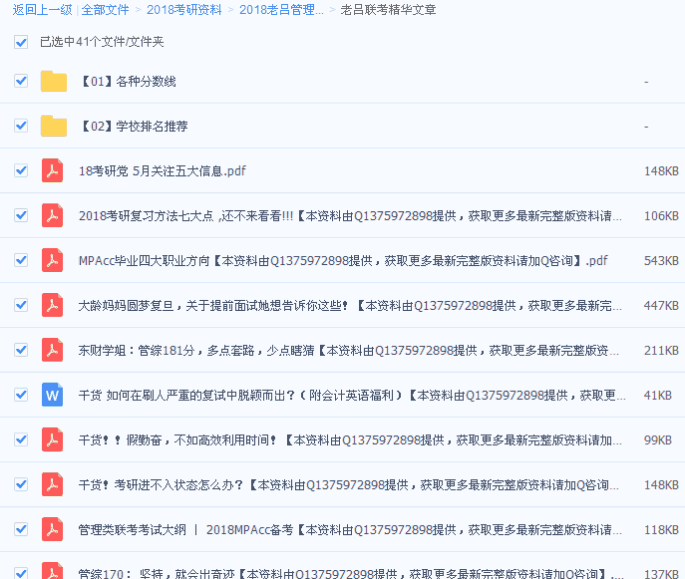Deselect 干货！考研进不入状态怎么办 checkbox
Screen dimensions: 685x579
[21, 484]
